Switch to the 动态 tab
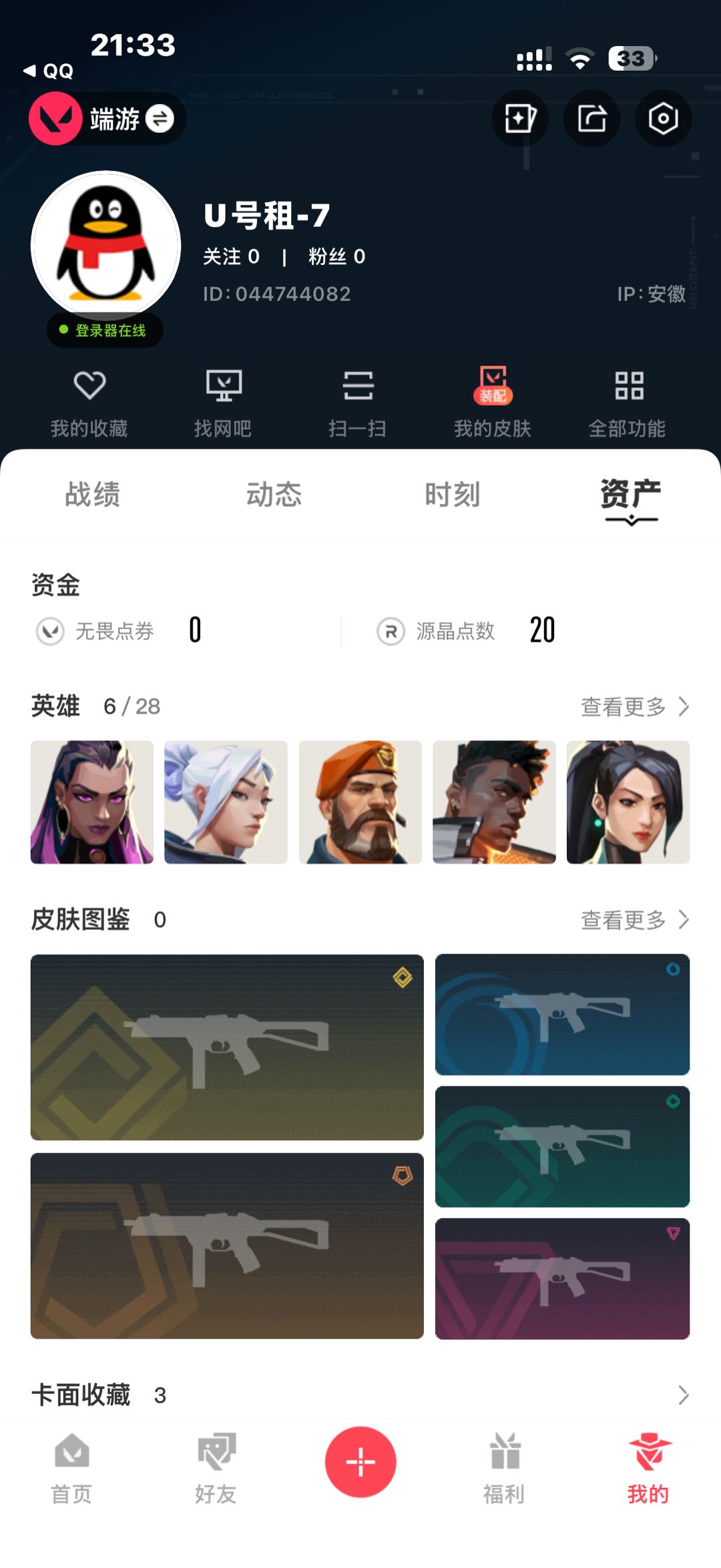 (x=274, y=495)
